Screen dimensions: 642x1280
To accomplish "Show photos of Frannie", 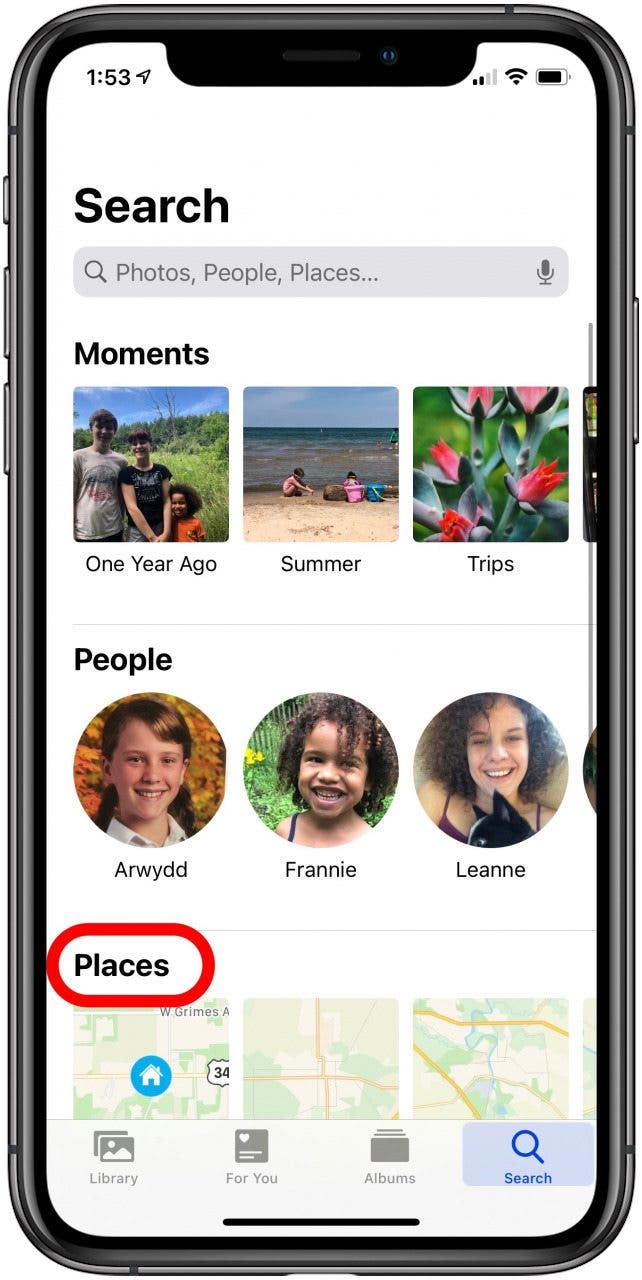I will coord(320,770).
